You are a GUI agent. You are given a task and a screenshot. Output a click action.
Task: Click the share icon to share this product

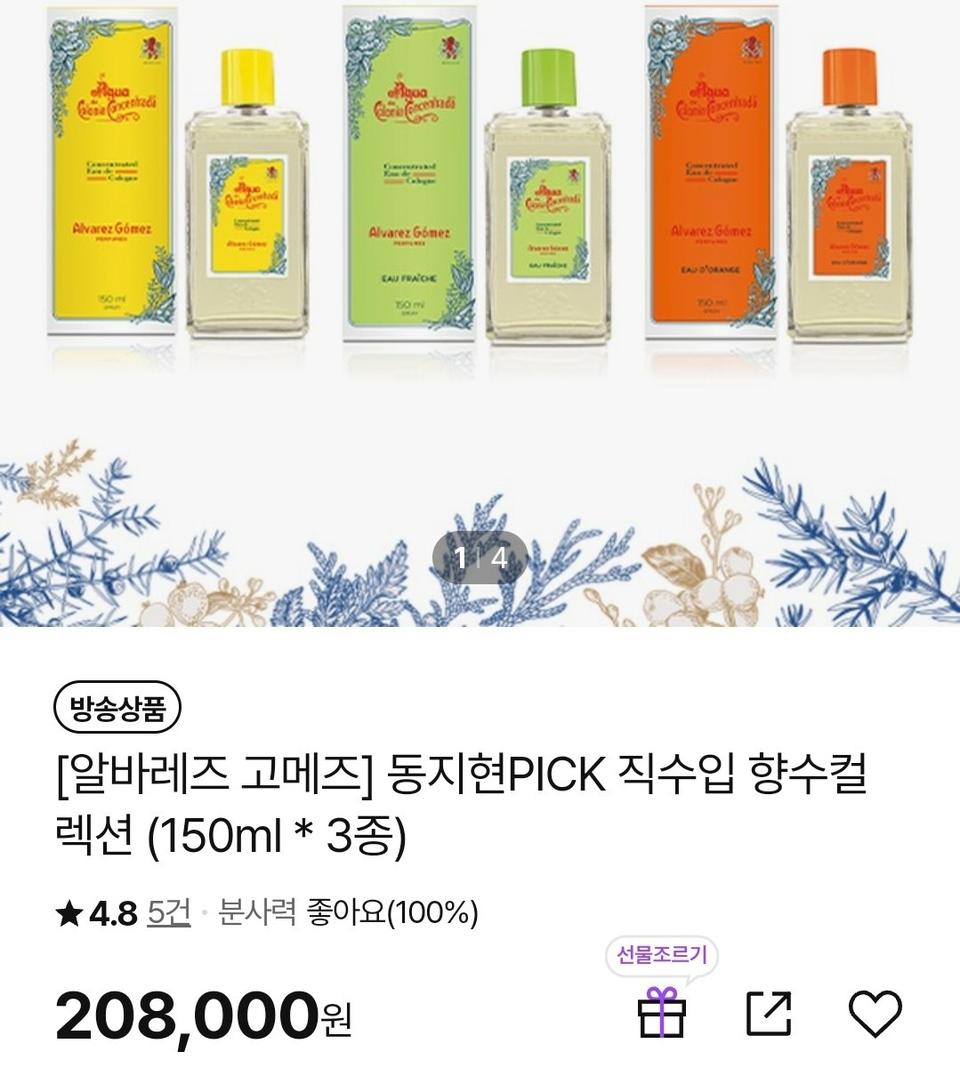pos(769,1013)
